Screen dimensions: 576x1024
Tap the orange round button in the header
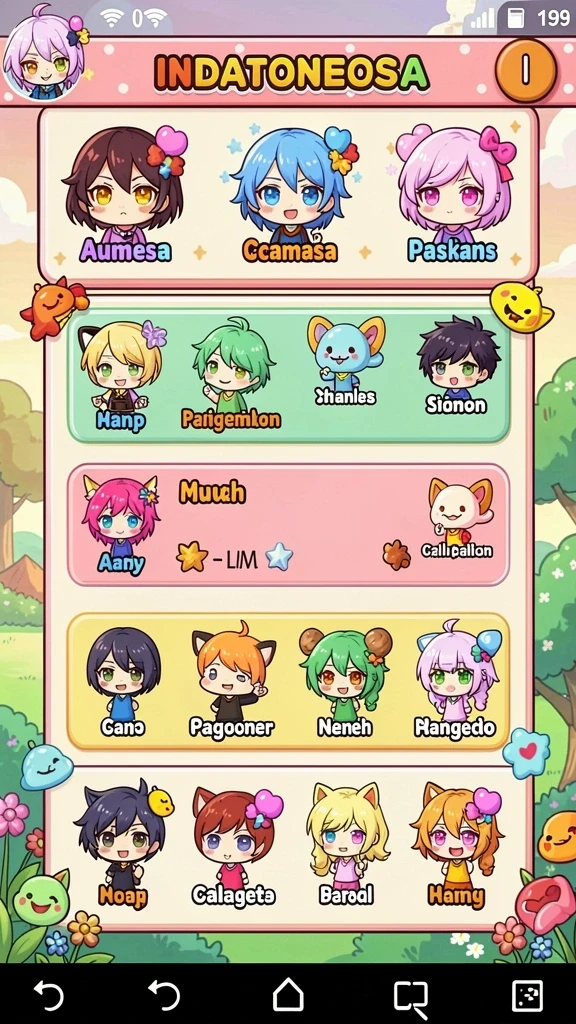(x=526, y=71)
